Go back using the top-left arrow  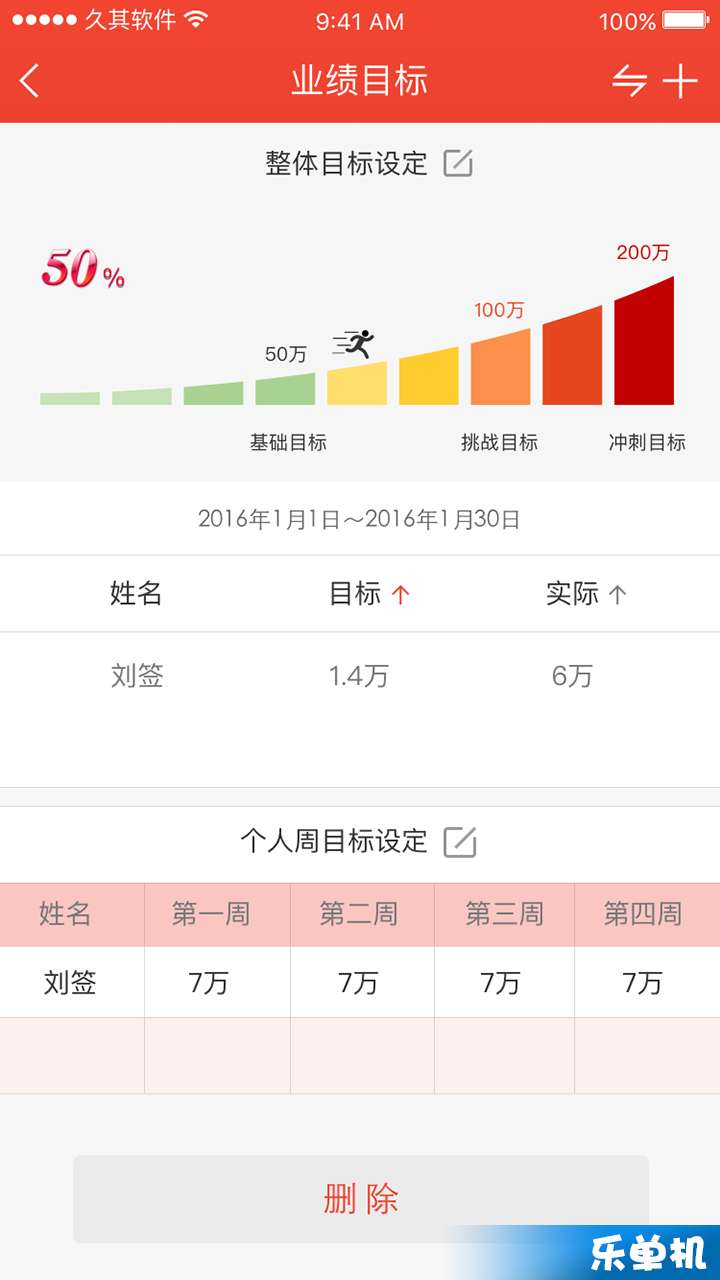(x=30, y=81)
